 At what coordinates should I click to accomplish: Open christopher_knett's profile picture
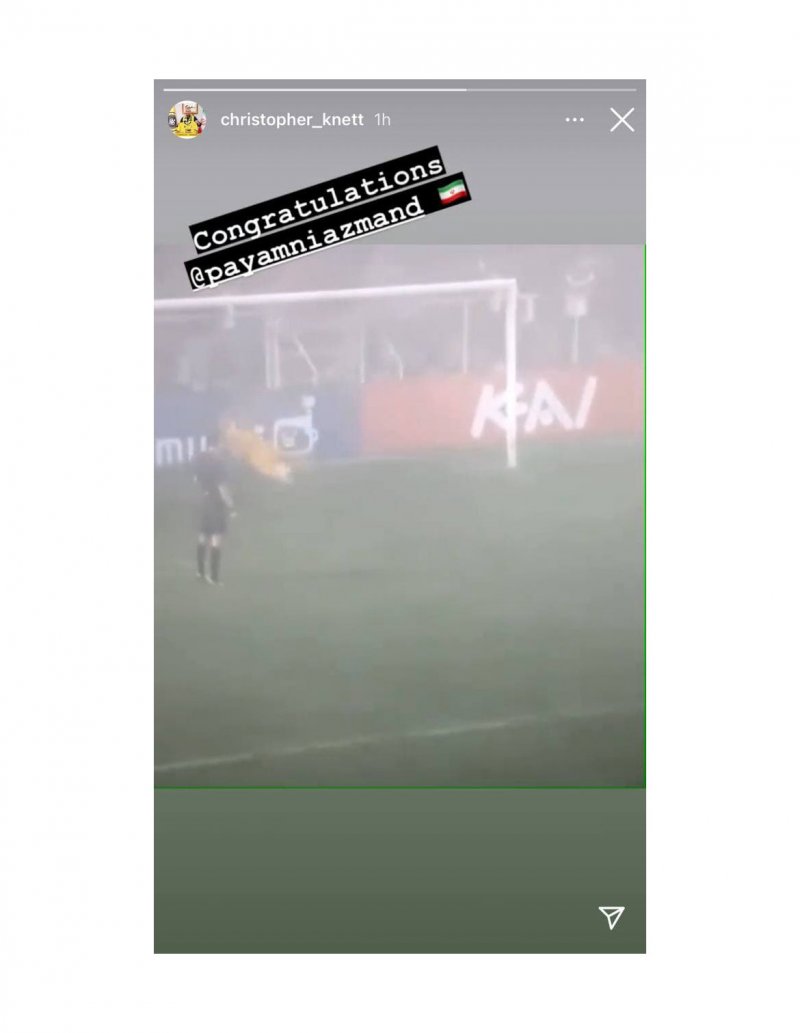(x=186, y=120)
